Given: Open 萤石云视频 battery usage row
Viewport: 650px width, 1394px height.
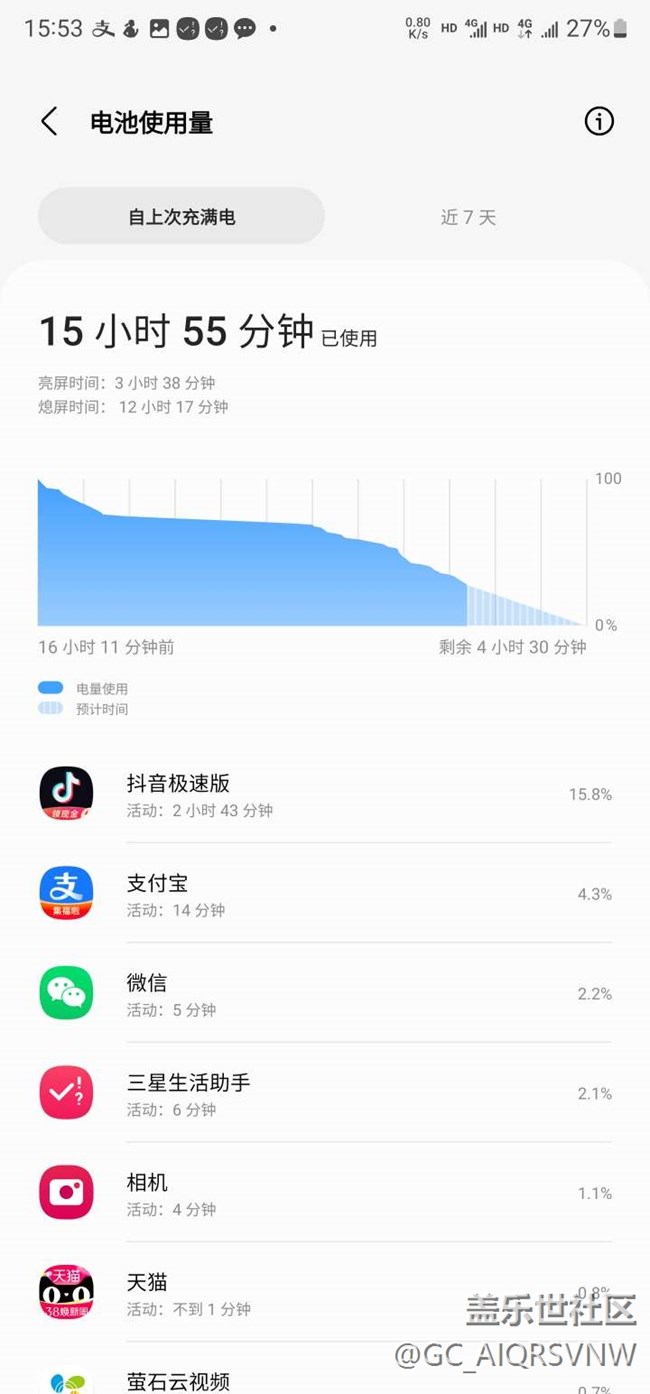Looking at the screenshot, I should coord(325,1370).
